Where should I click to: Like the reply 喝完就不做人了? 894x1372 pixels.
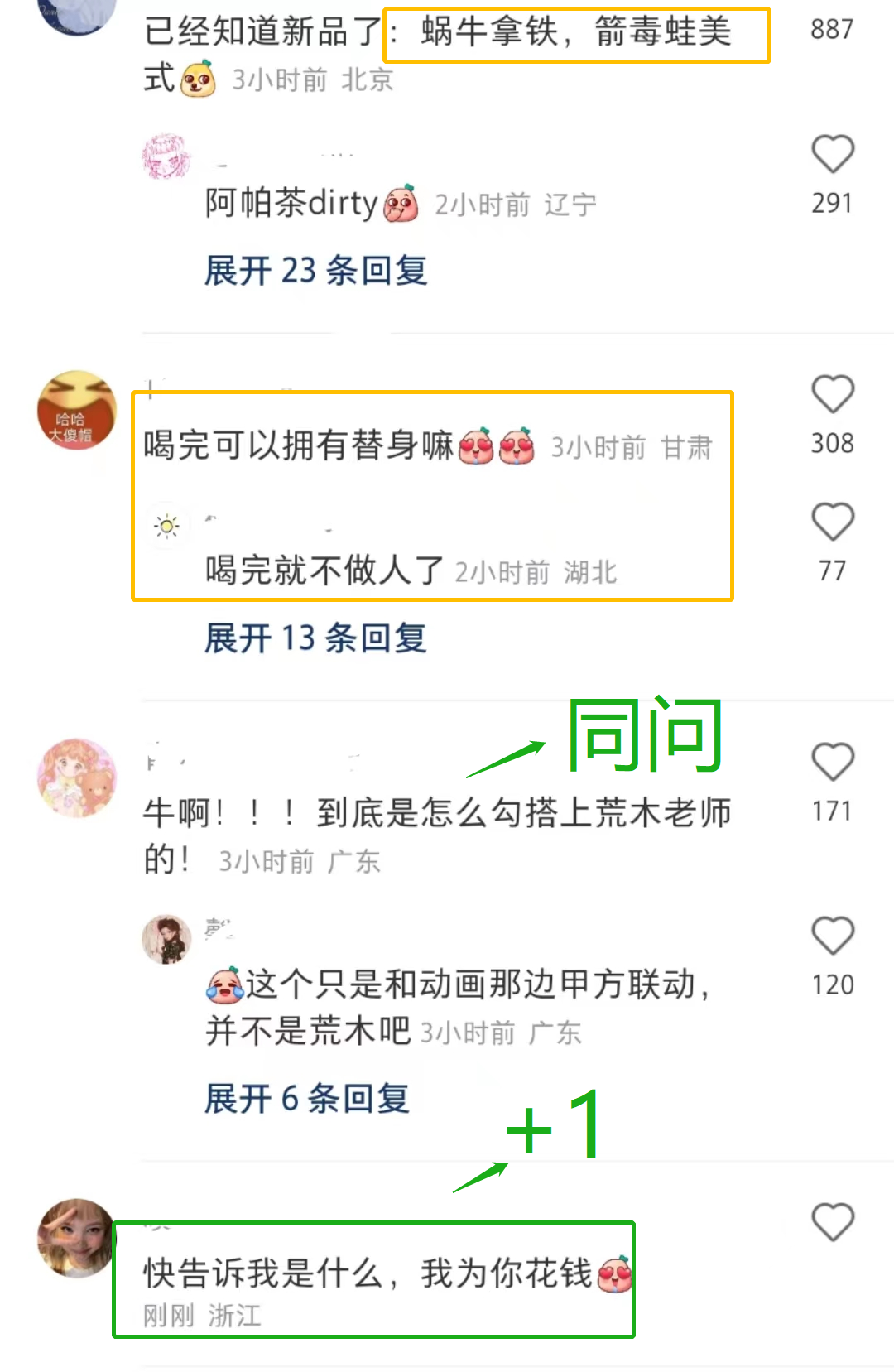(832, 522)
